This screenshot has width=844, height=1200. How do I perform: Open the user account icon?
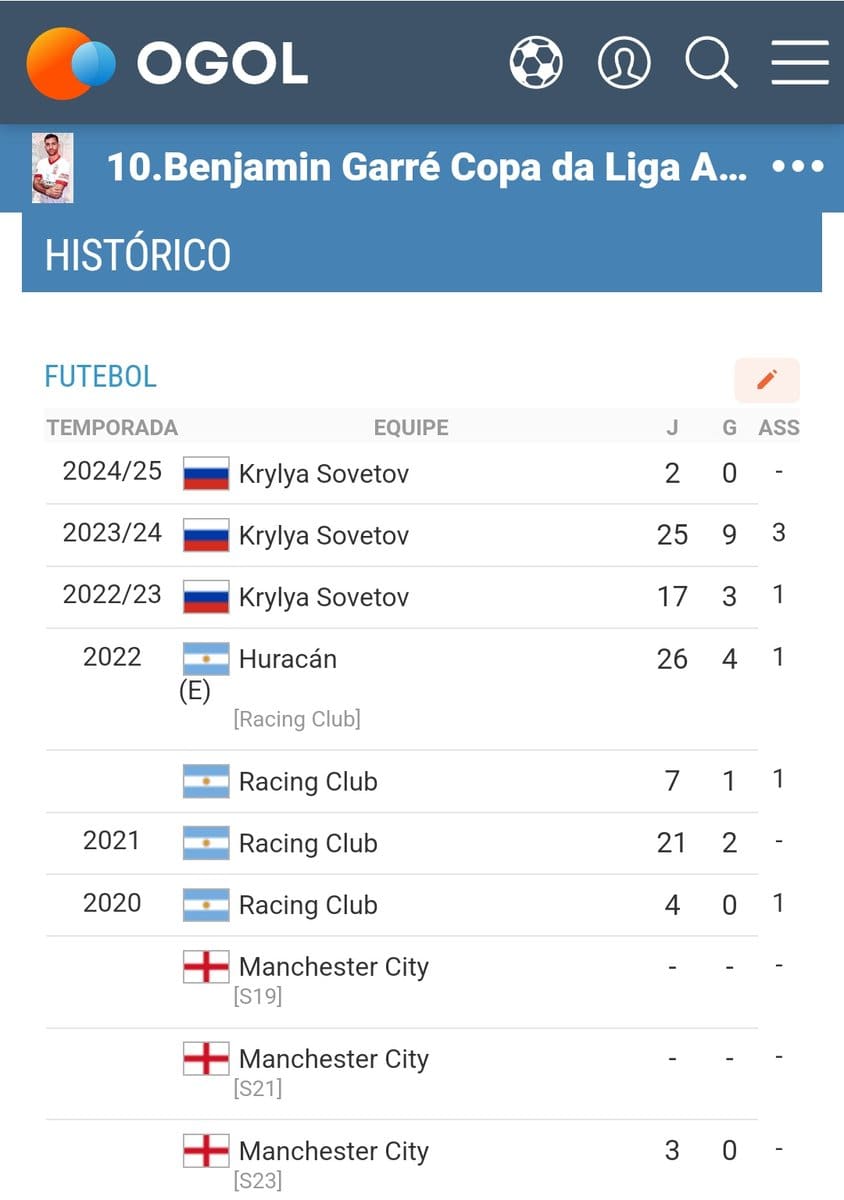click(x=624, y=63)
